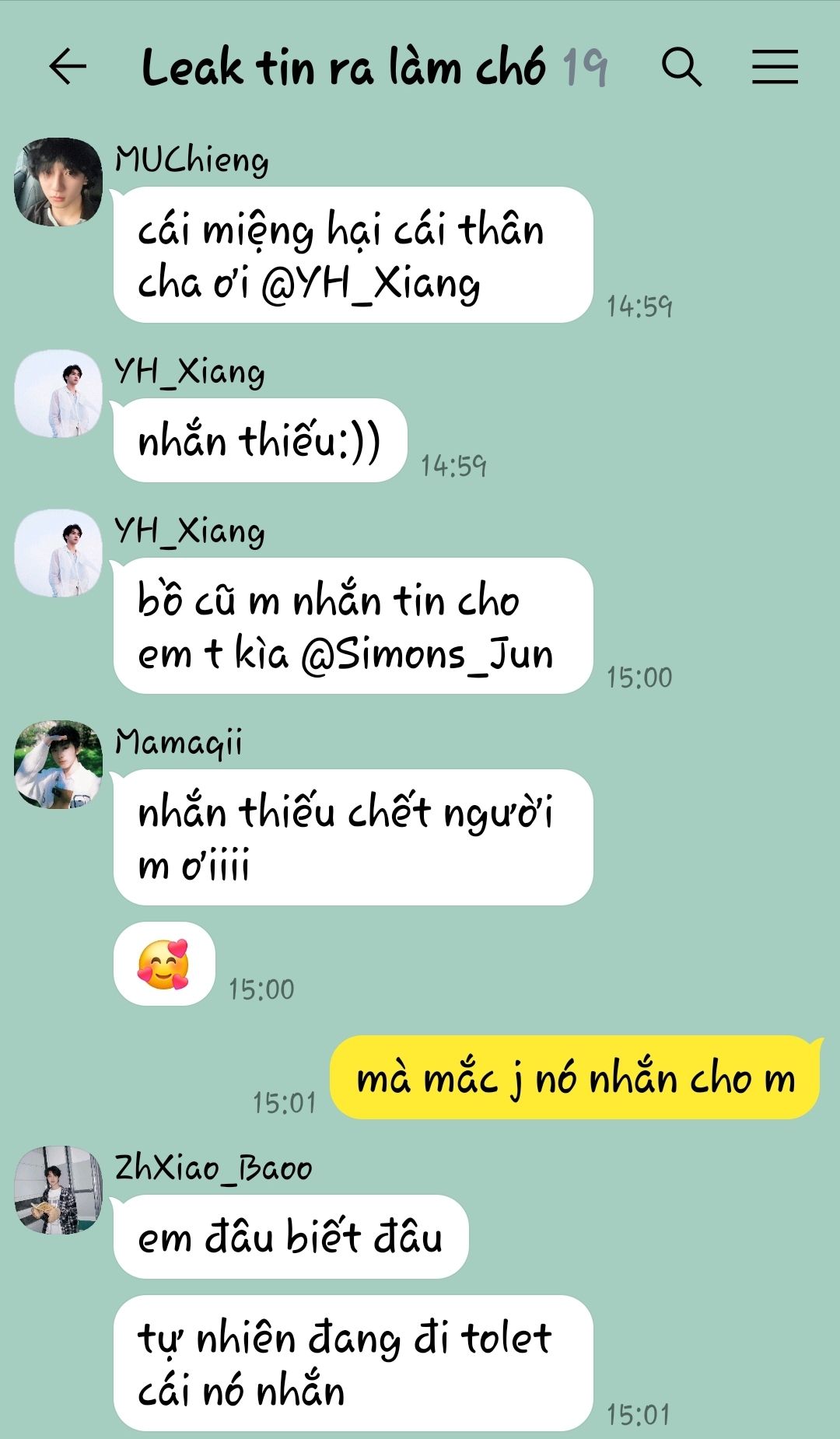Tap YH_Xiang's avatar beside "nhắn thiếu:))"
The image size is (840, 1439).
[58, 394]
